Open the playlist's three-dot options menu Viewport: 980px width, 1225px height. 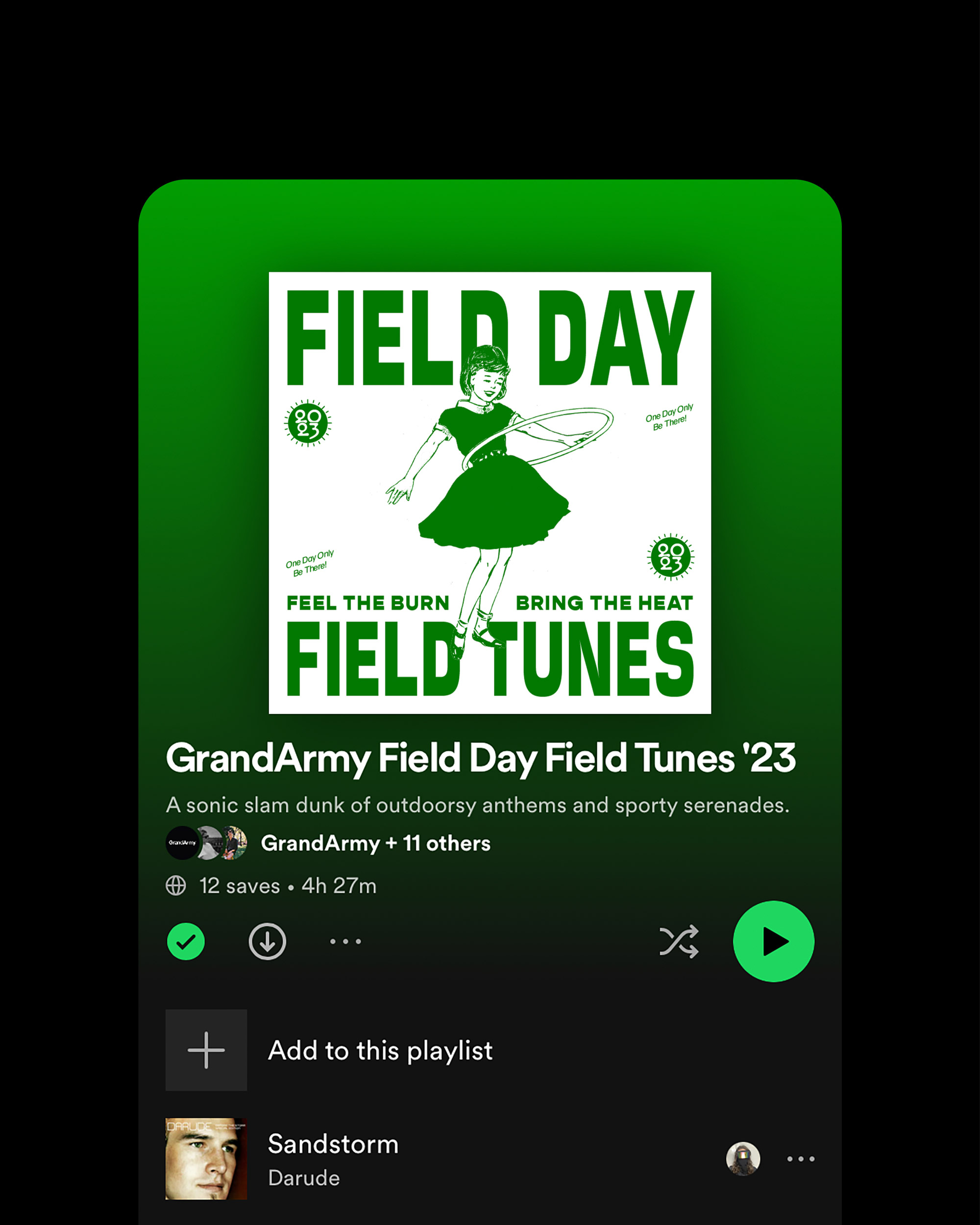click(345, 941)
